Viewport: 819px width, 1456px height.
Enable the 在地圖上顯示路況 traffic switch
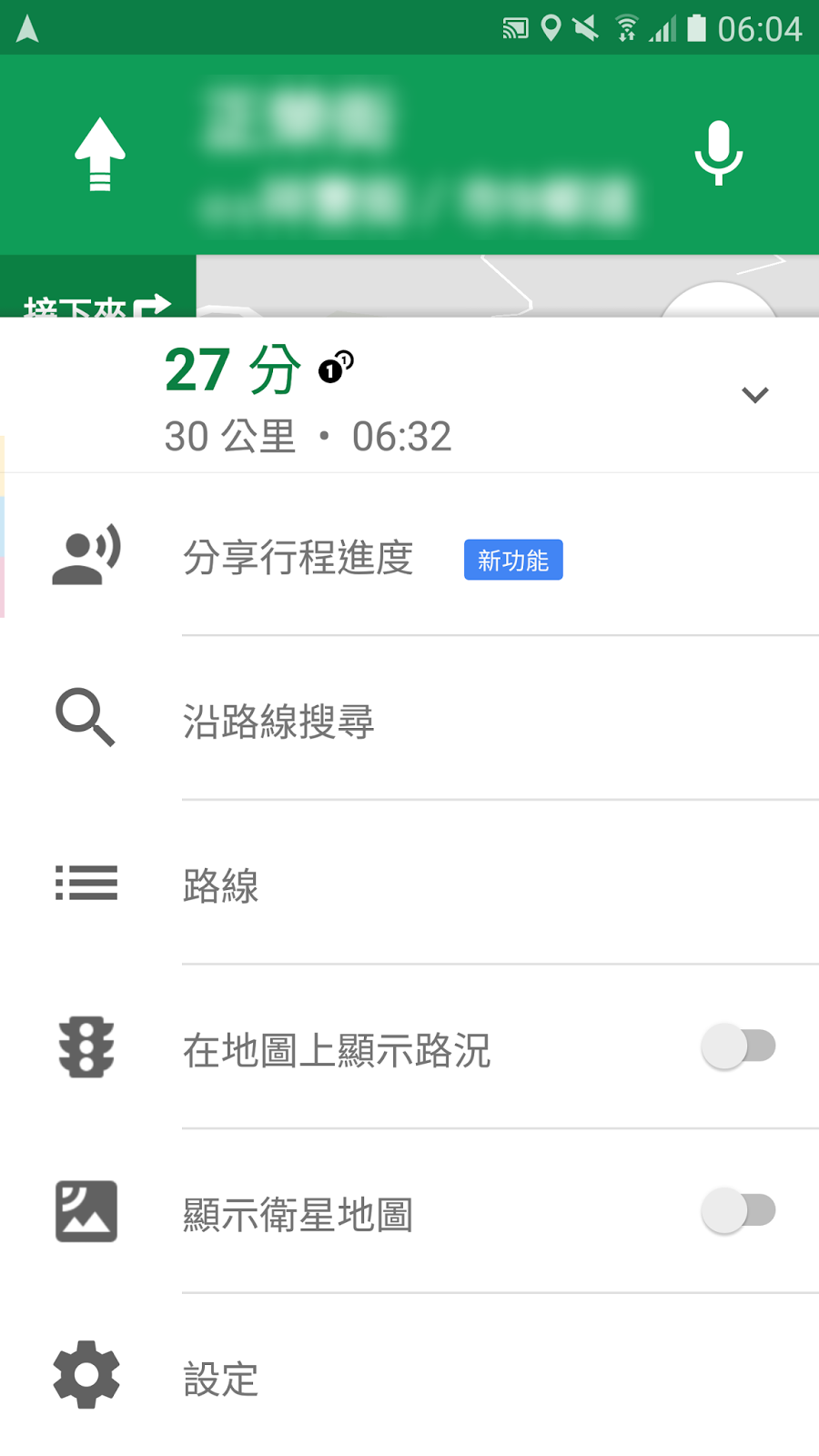tap(738, 1046)
